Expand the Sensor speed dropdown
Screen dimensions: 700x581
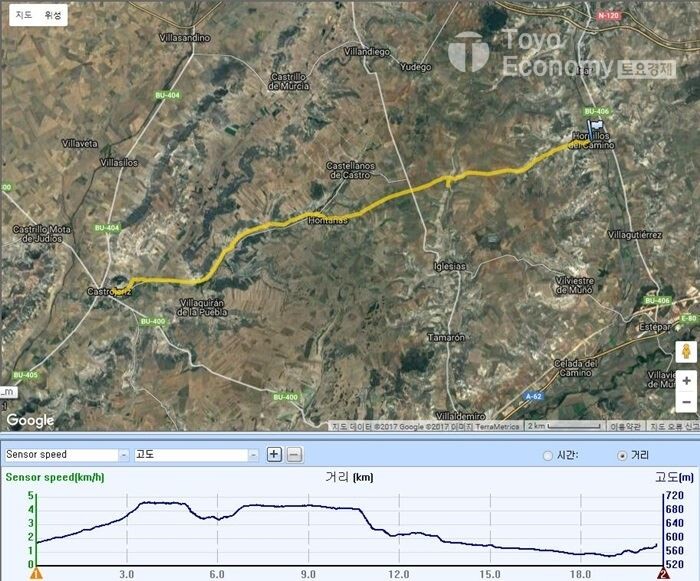[124, 455]
